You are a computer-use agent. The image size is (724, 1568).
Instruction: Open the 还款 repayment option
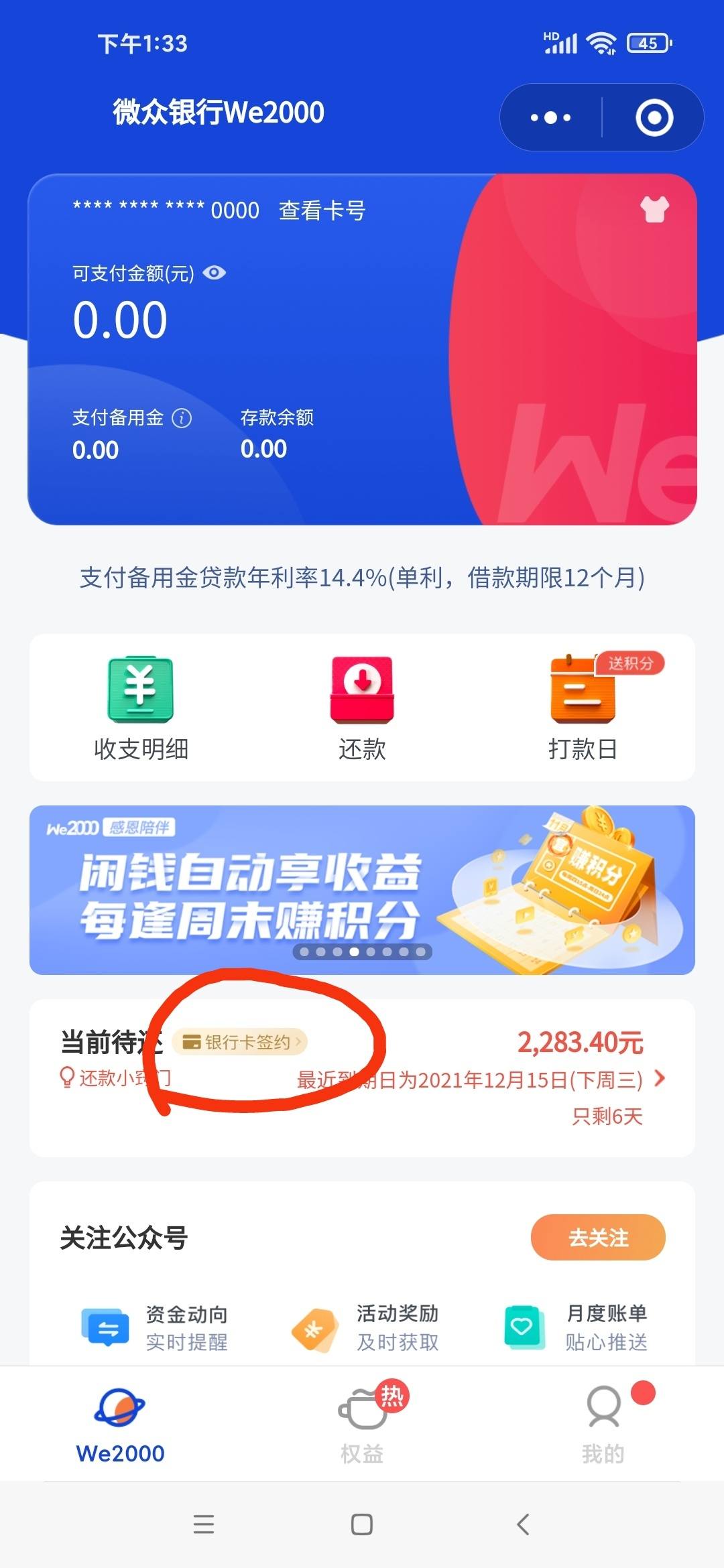coord(362,708)
